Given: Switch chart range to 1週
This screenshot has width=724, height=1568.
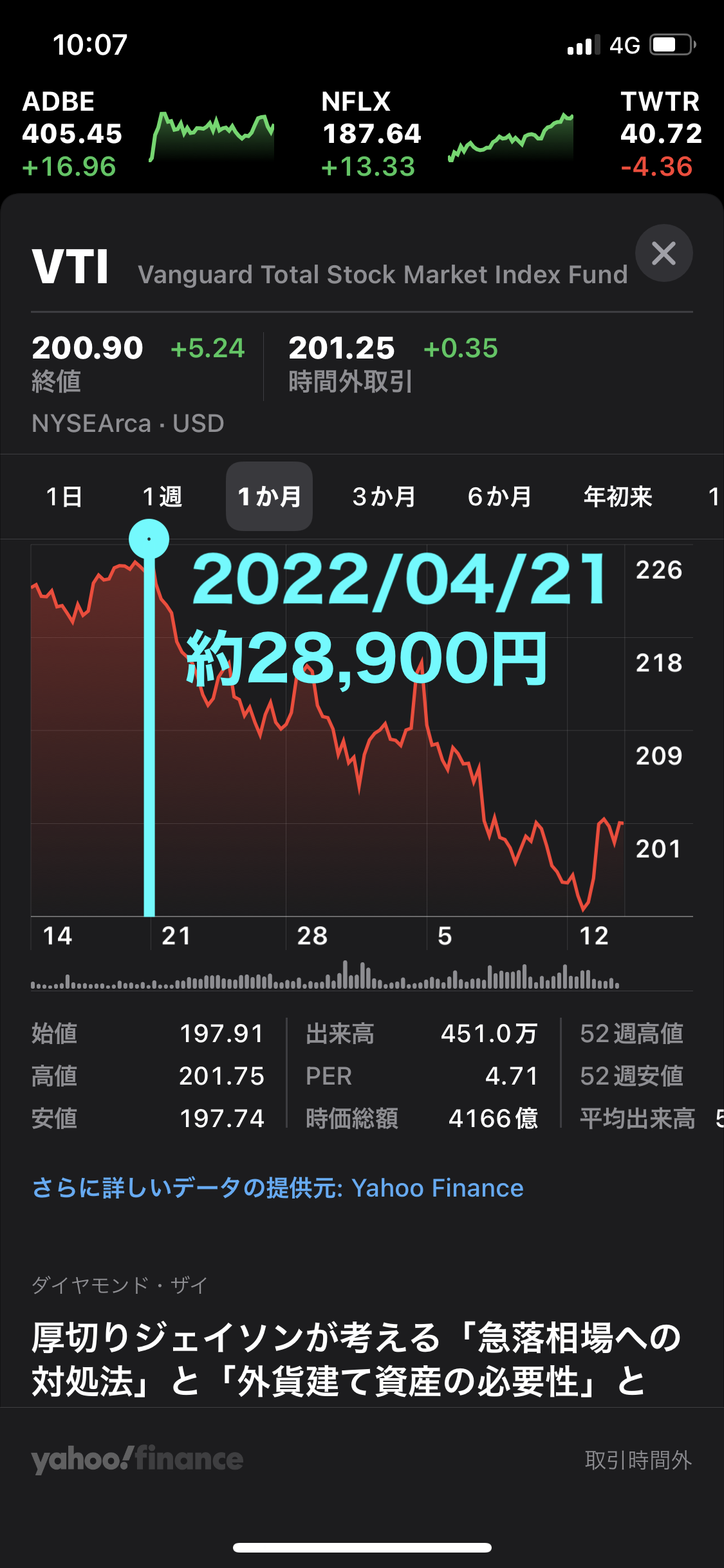Looking at the screenshot, I should [162, 497].
